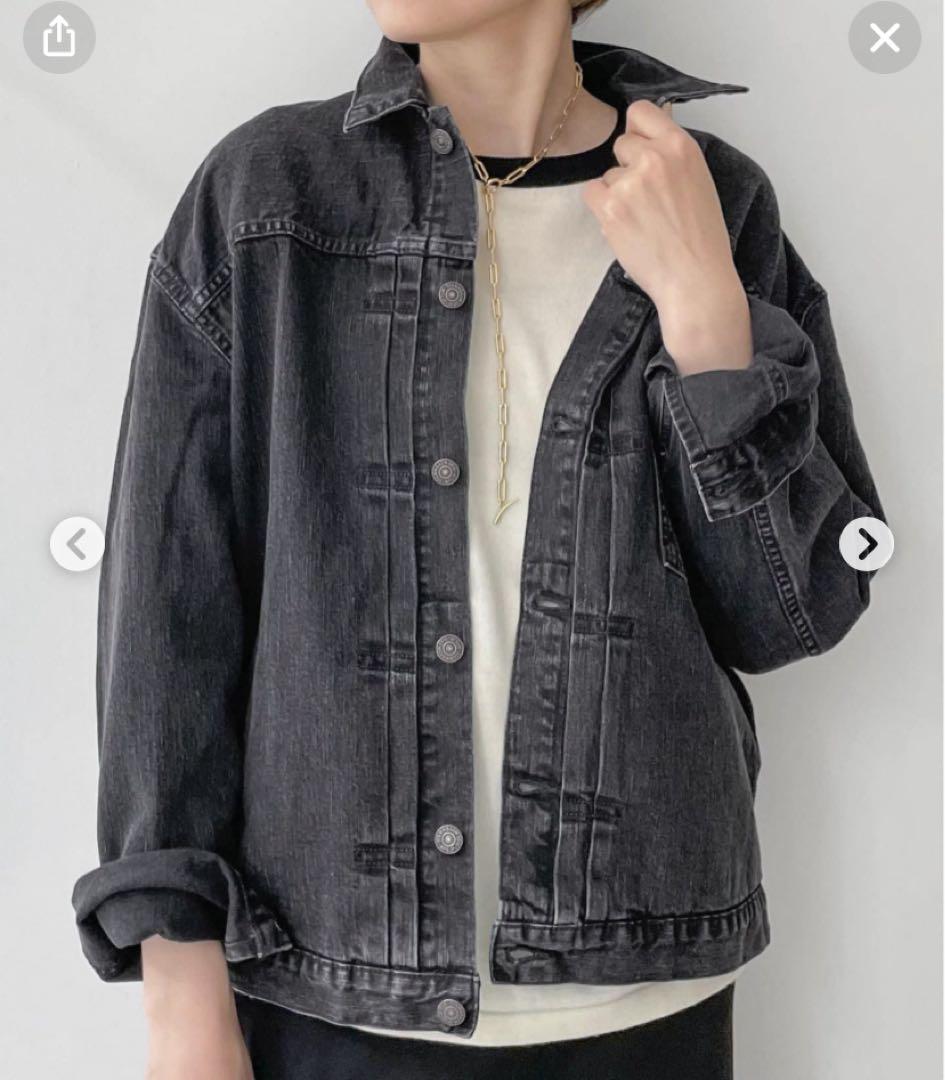
Task: Close the image viewer
Action: [884, 38]
